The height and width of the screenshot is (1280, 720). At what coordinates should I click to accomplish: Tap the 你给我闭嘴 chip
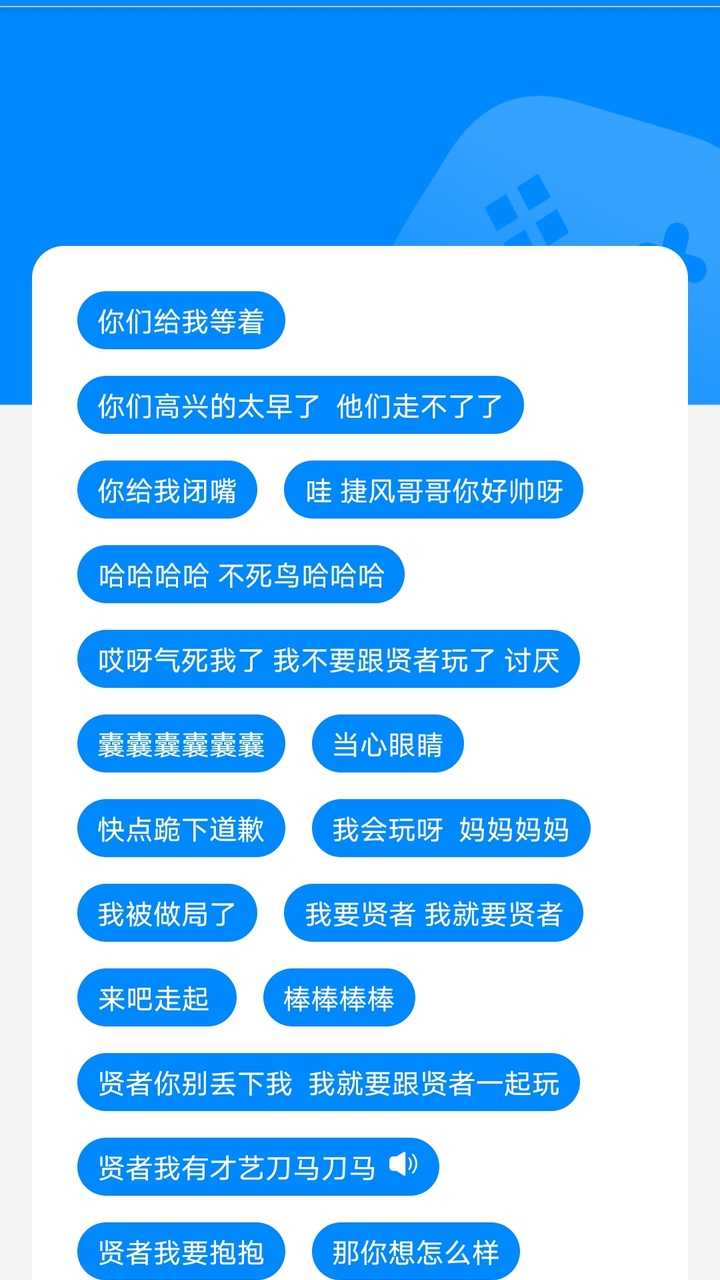click(167, 490)
